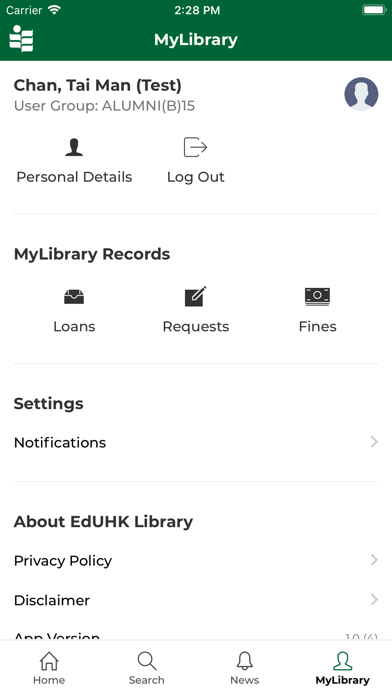Open Notifications settings

196,442
